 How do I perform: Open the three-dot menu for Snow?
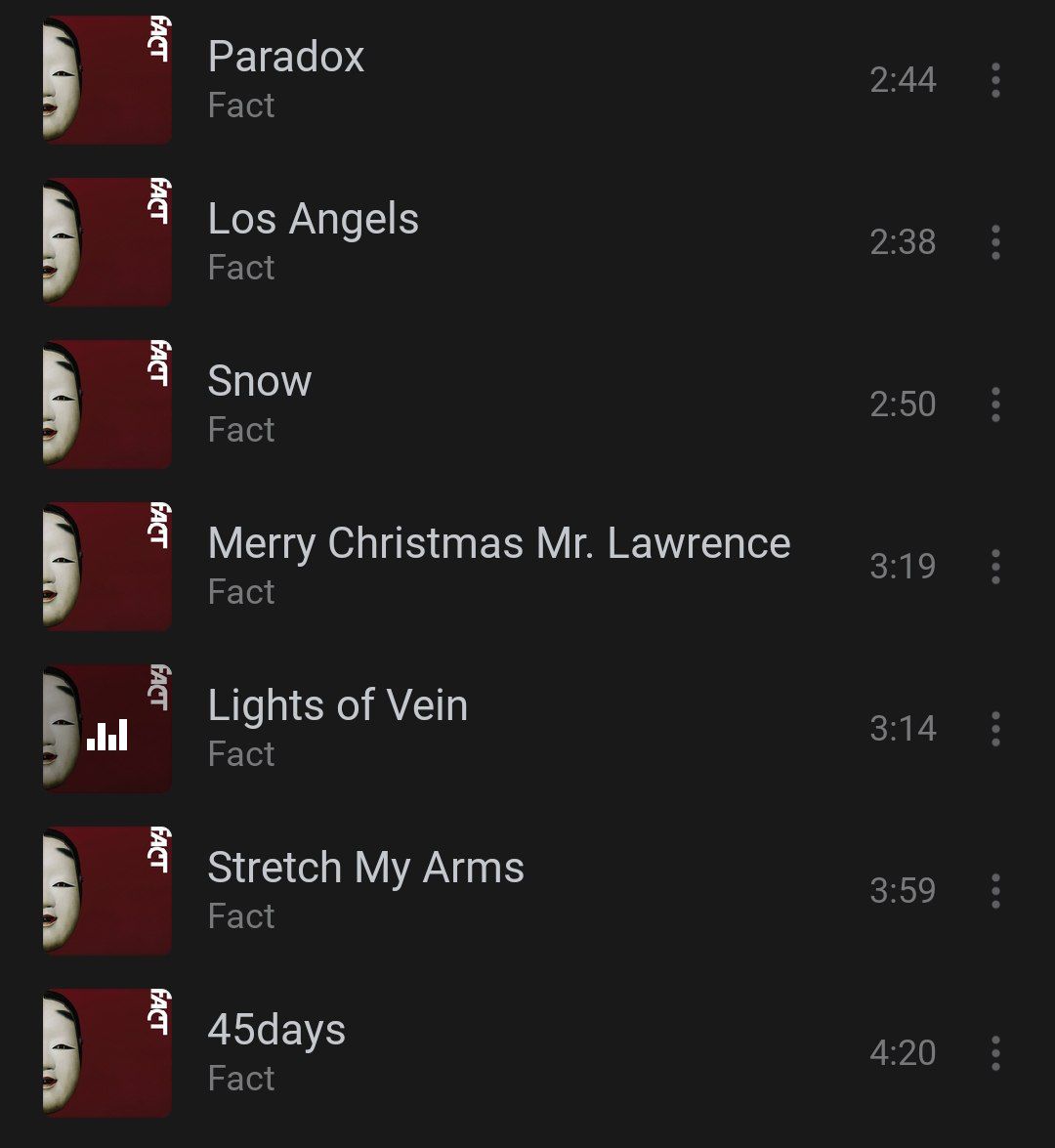995,404
